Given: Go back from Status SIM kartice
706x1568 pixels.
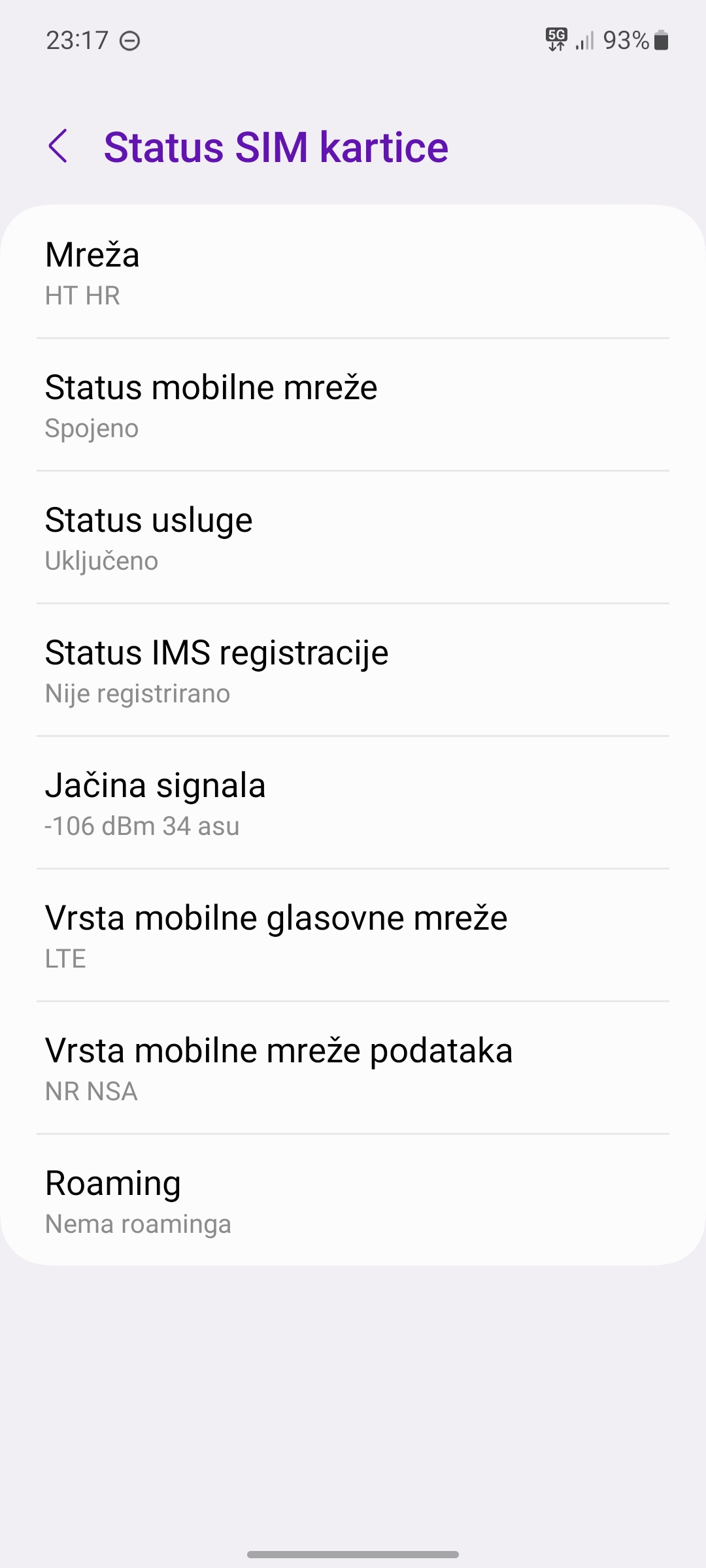Looking at the screenshot, I should tap(58, 146).
